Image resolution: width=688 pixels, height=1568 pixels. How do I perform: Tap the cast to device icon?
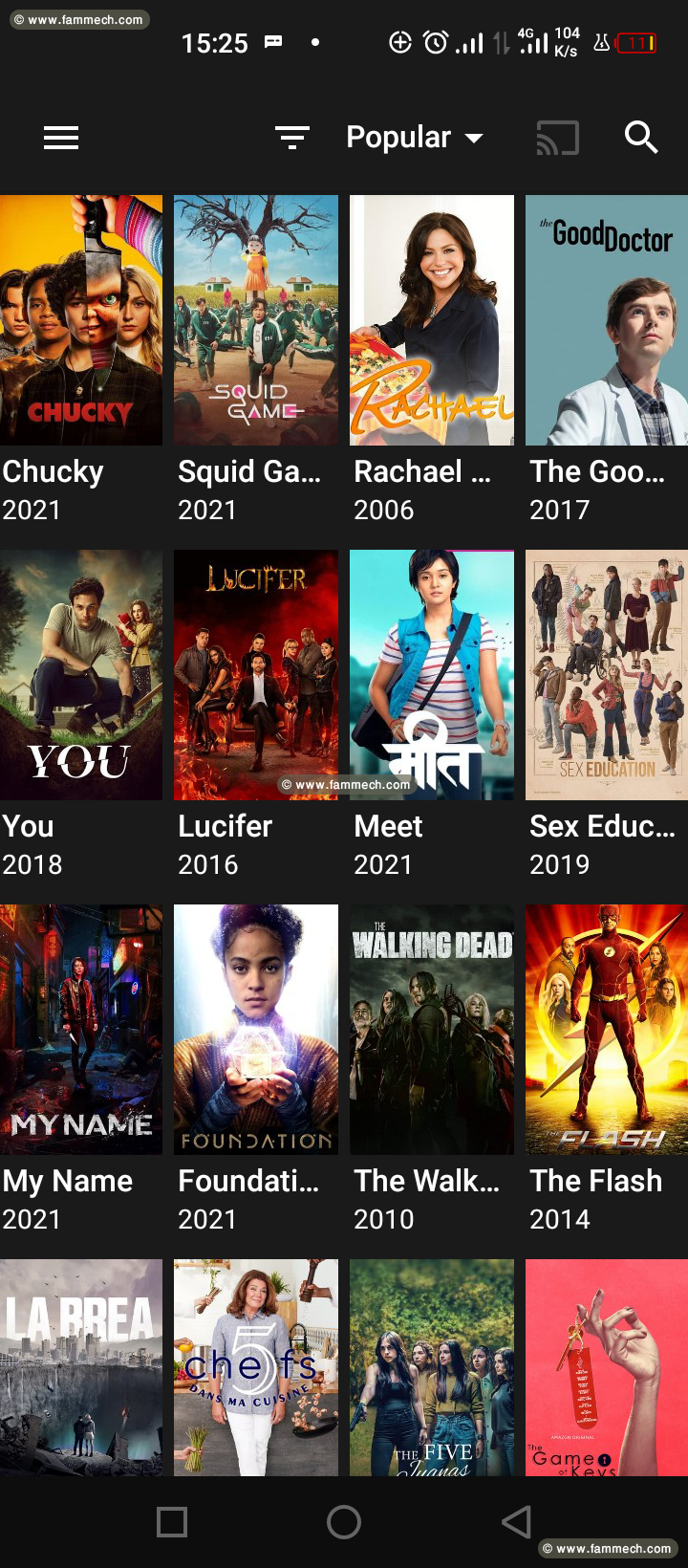coord(558,138)
